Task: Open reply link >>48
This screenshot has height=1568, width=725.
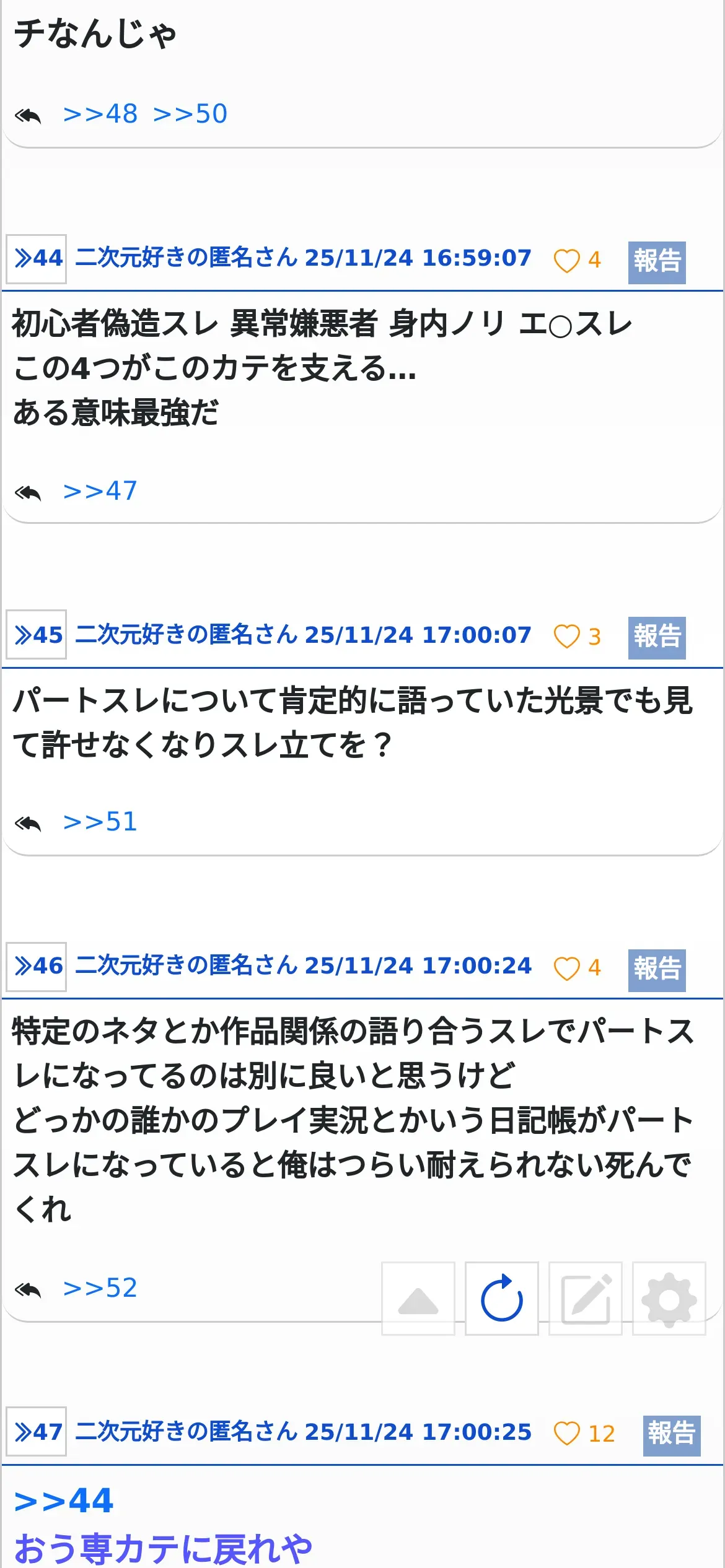Action: (100, 114)
